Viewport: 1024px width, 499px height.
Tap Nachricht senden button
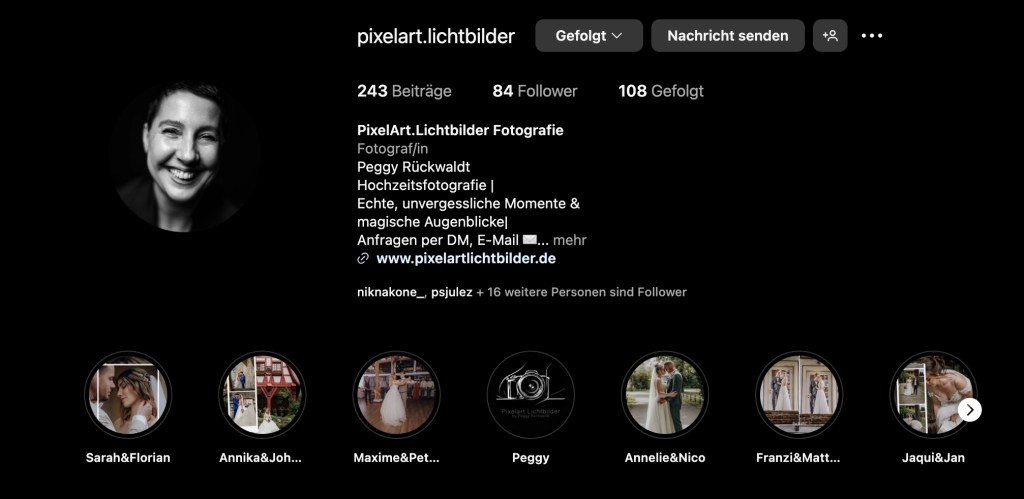pyautogui.click(x=727, y=36)
